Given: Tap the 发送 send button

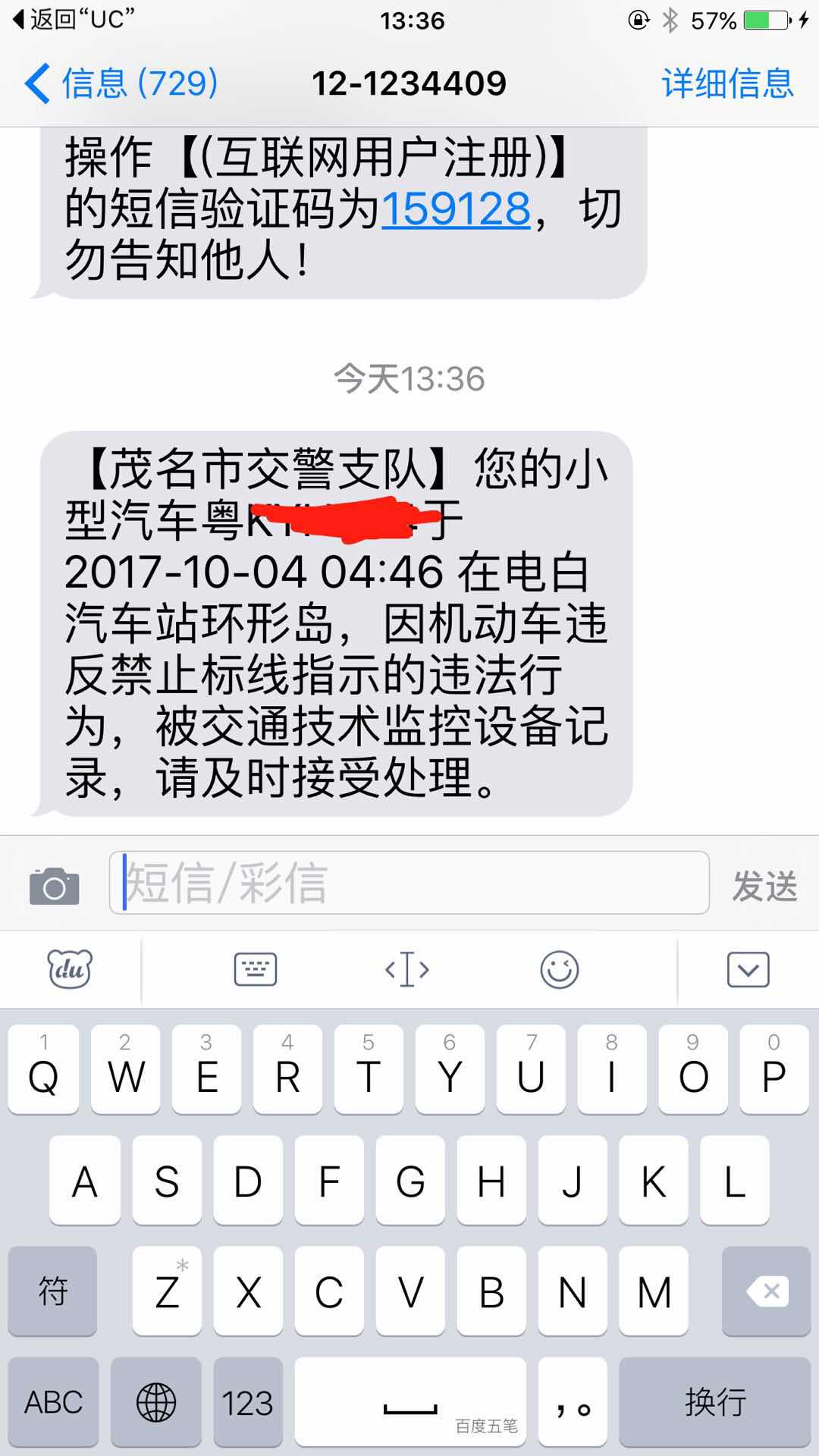Looking at the screenshot, I should 764,885.
